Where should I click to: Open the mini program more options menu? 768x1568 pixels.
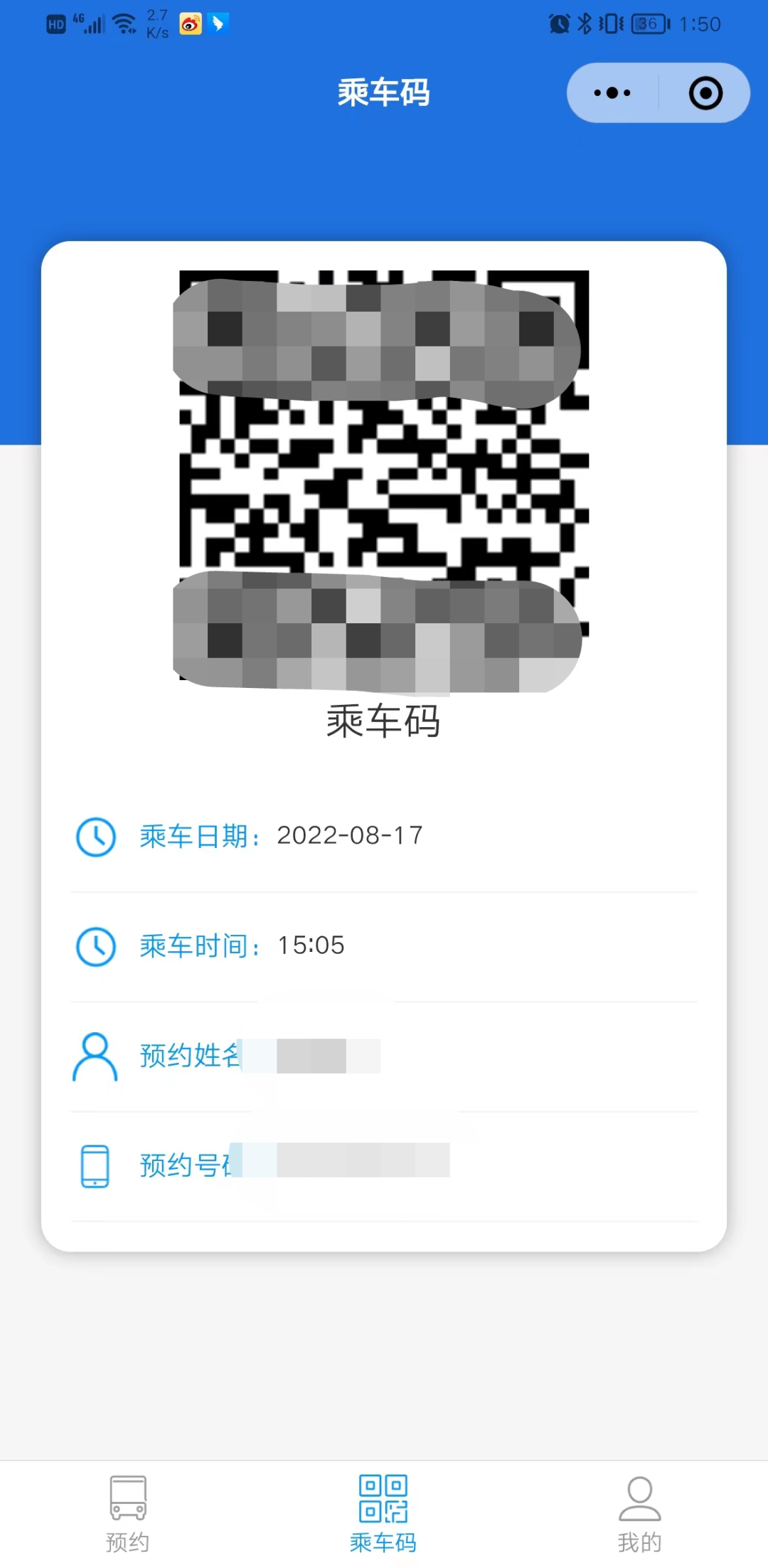pos(612,93)
